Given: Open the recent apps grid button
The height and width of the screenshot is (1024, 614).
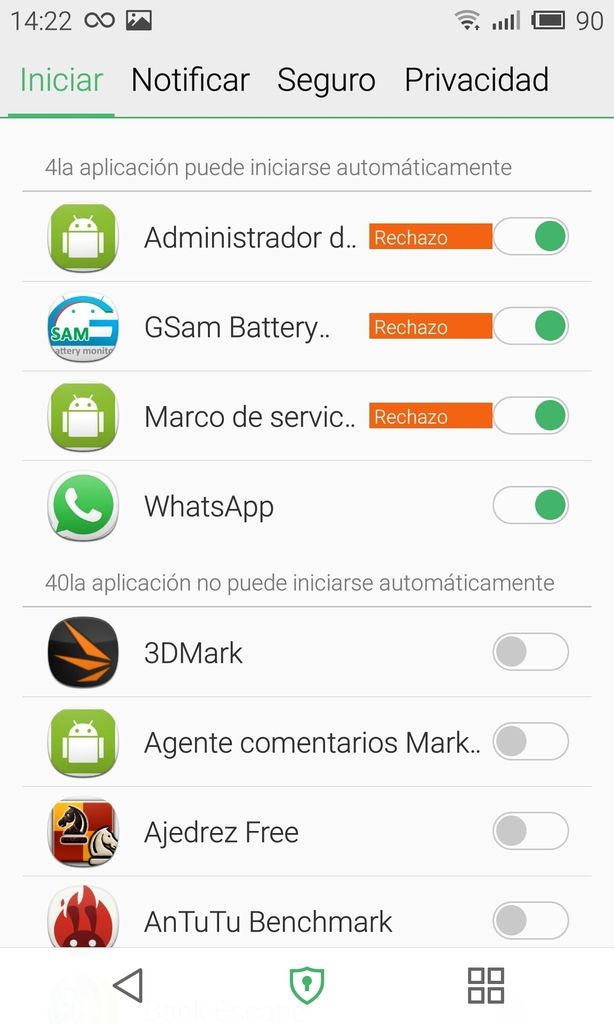Looking at the screenshot, I should pos(486,985).
